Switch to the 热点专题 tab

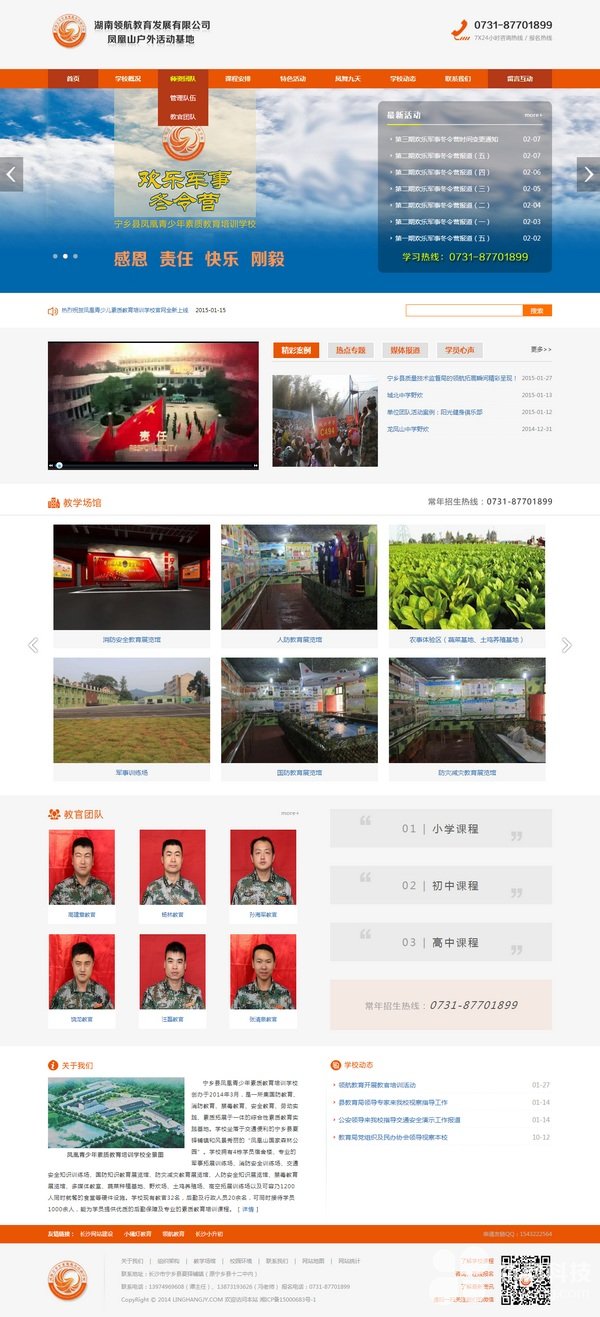coord(350,351)
